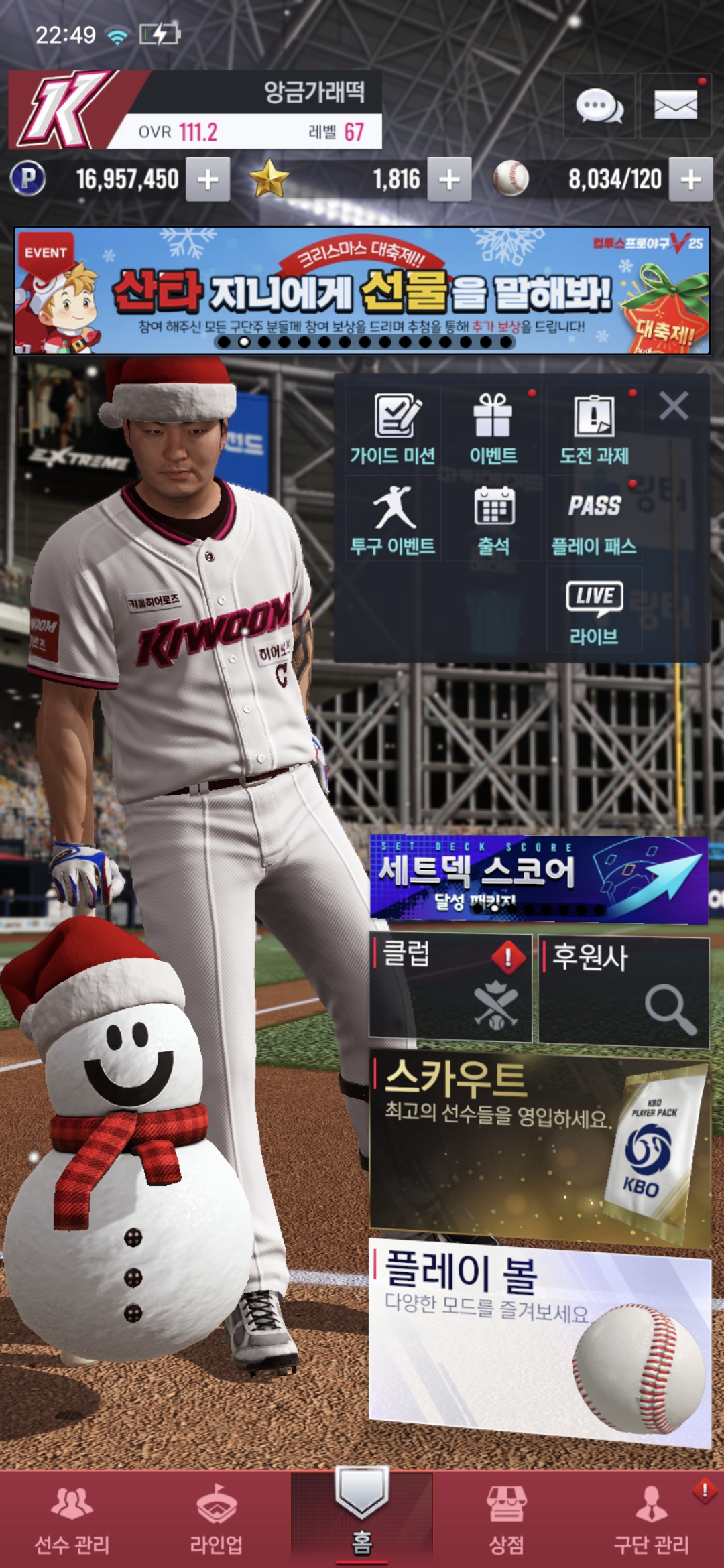Open 출석 attendance calendar
Screen dimensions: 724x1568
[493, 519]
